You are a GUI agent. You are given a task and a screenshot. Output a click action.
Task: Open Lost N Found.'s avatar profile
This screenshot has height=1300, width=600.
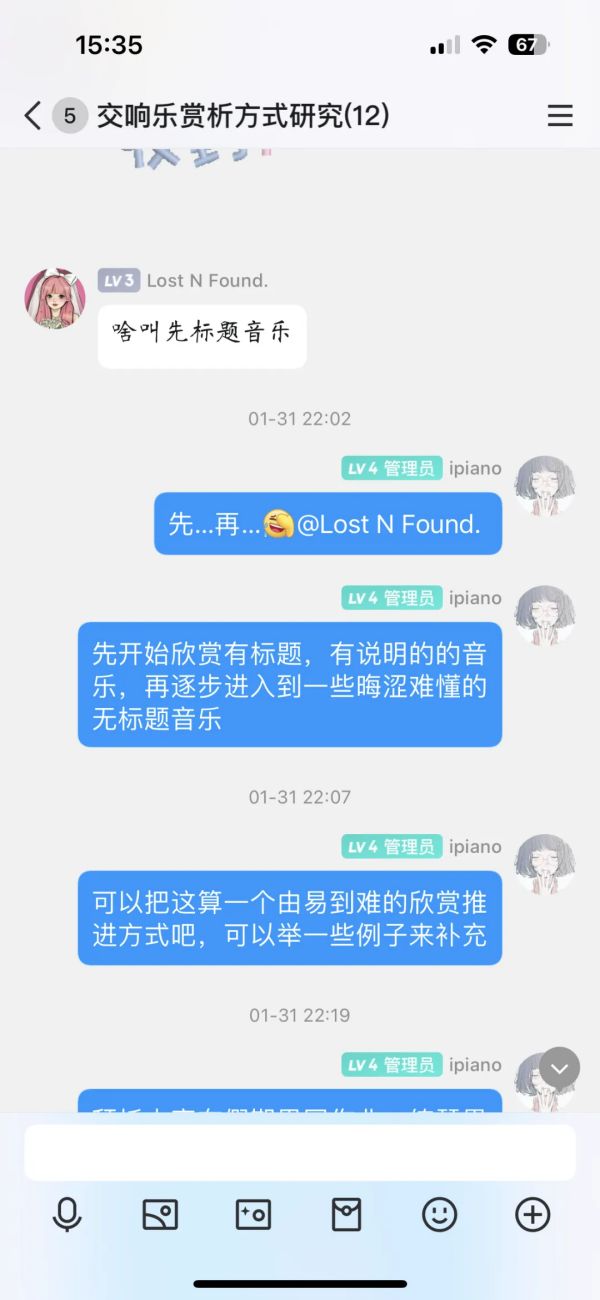coord(55,298)
